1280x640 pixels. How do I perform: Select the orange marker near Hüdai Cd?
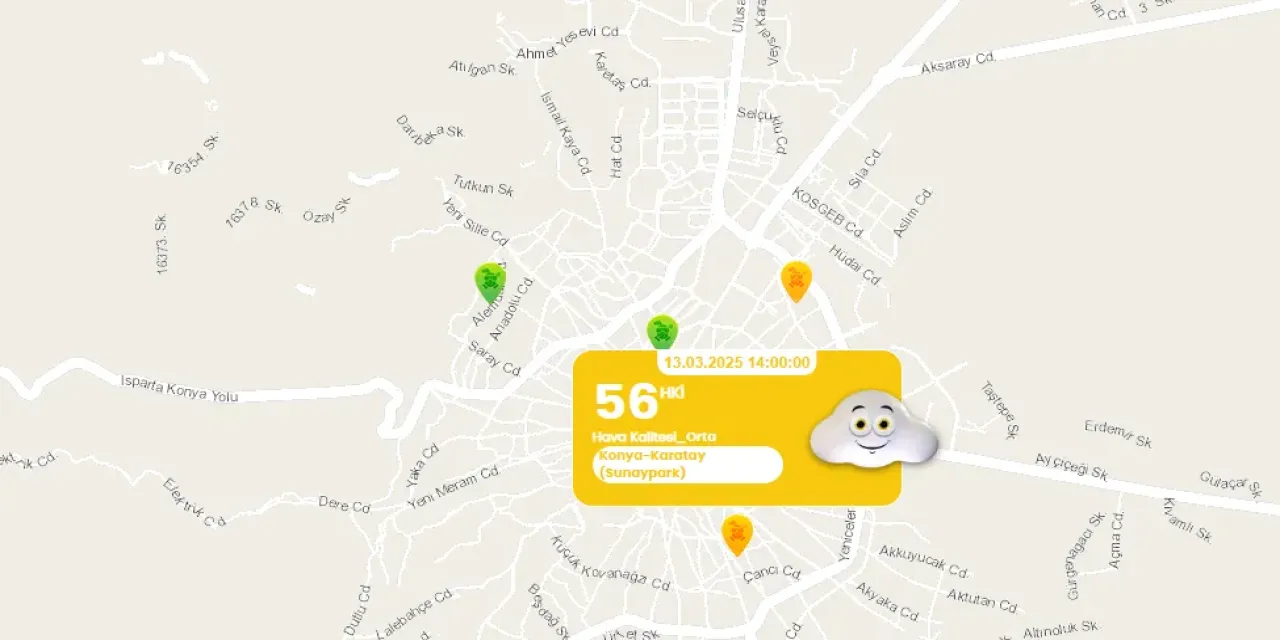point(796,280)
